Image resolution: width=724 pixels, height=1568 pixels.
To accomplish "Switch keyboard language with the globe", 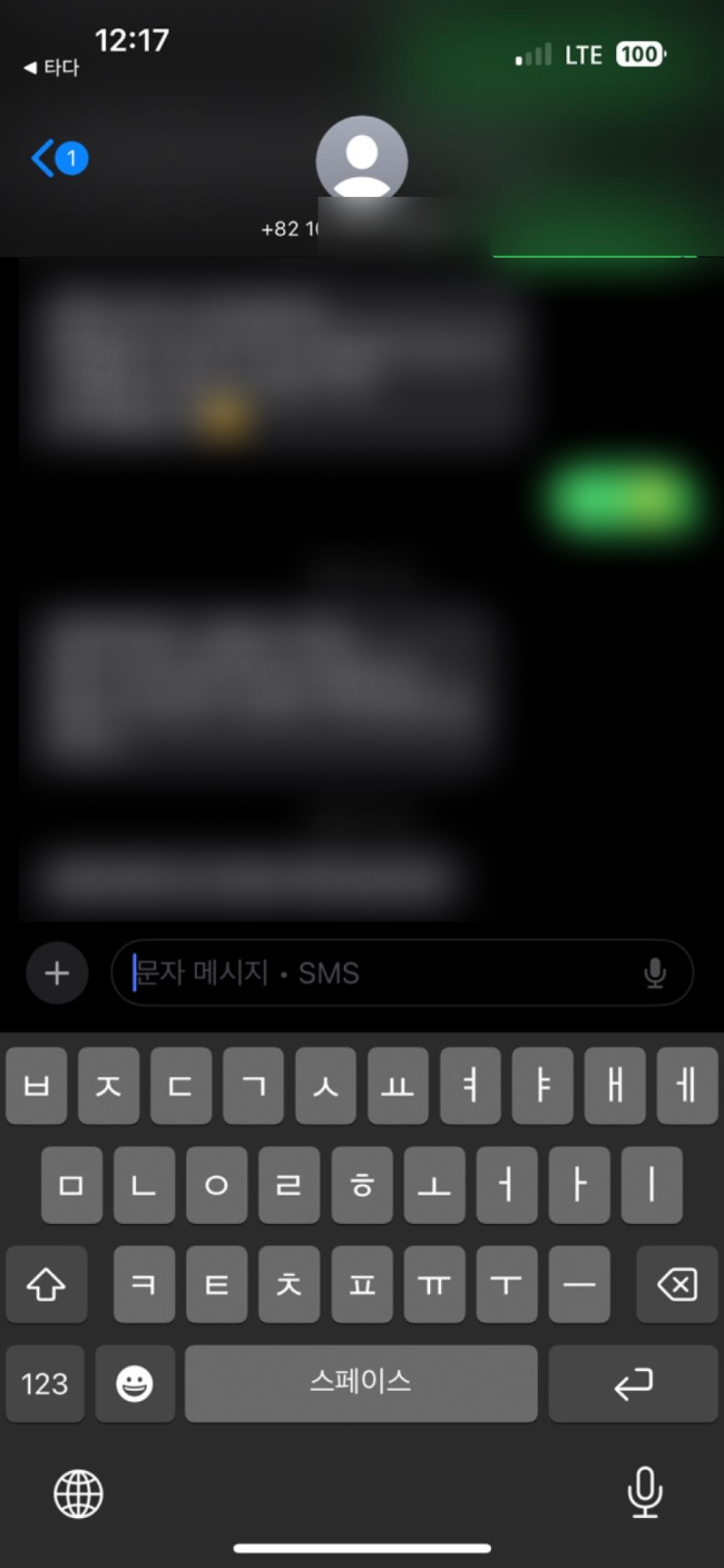I will (x=78, y=1493).
